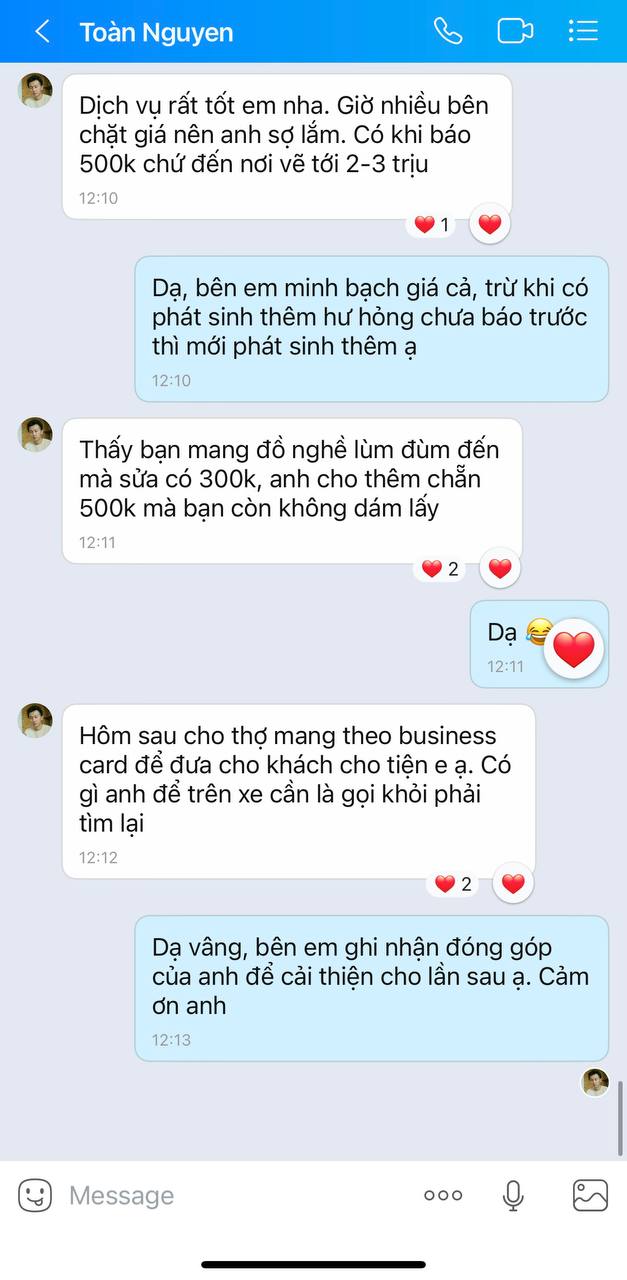Like the 'business card' message with heart
The height and width of the screenshot is (1280, 627).
point(513,884)
